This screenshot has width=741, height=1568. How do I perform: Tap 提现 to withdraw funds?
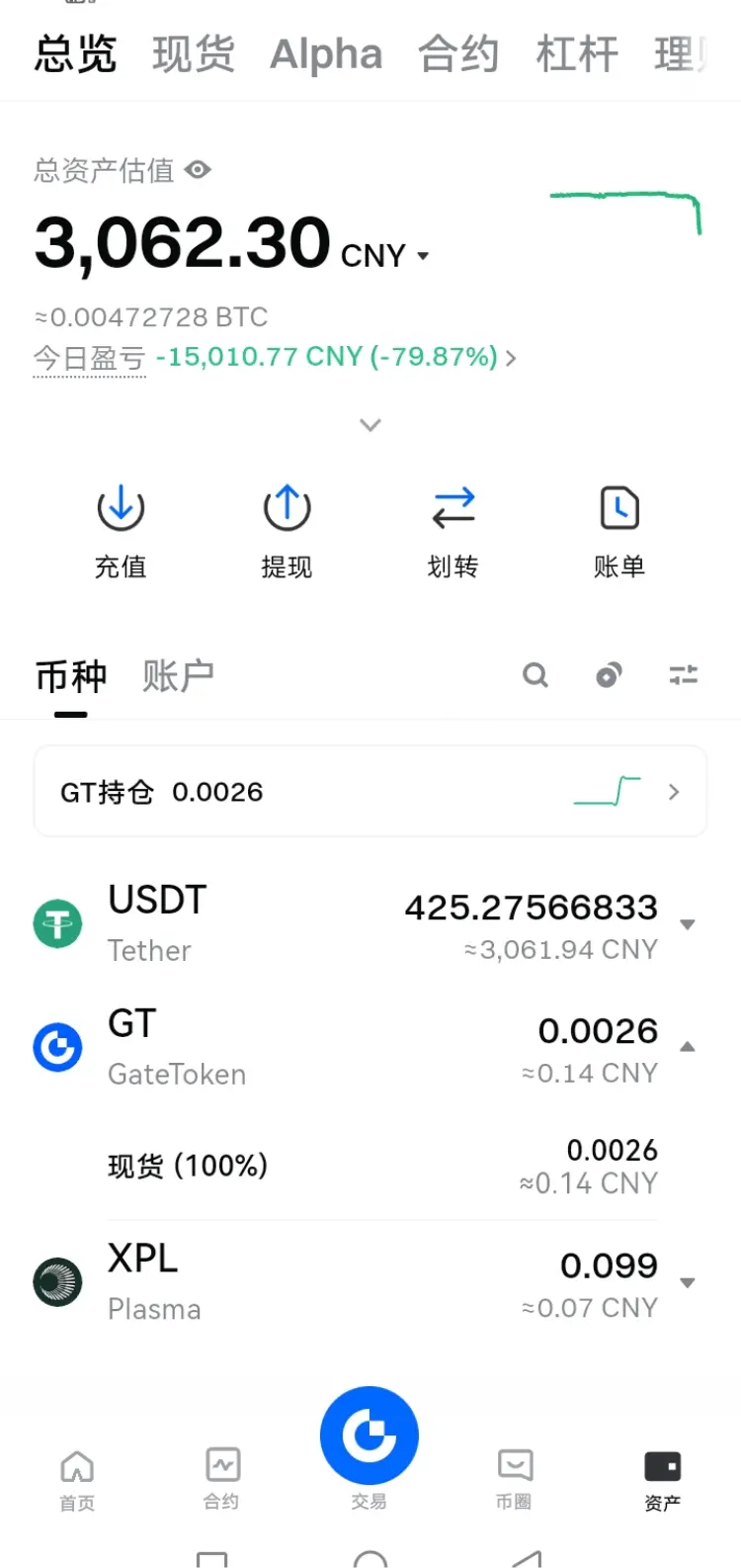coord(287,532)
